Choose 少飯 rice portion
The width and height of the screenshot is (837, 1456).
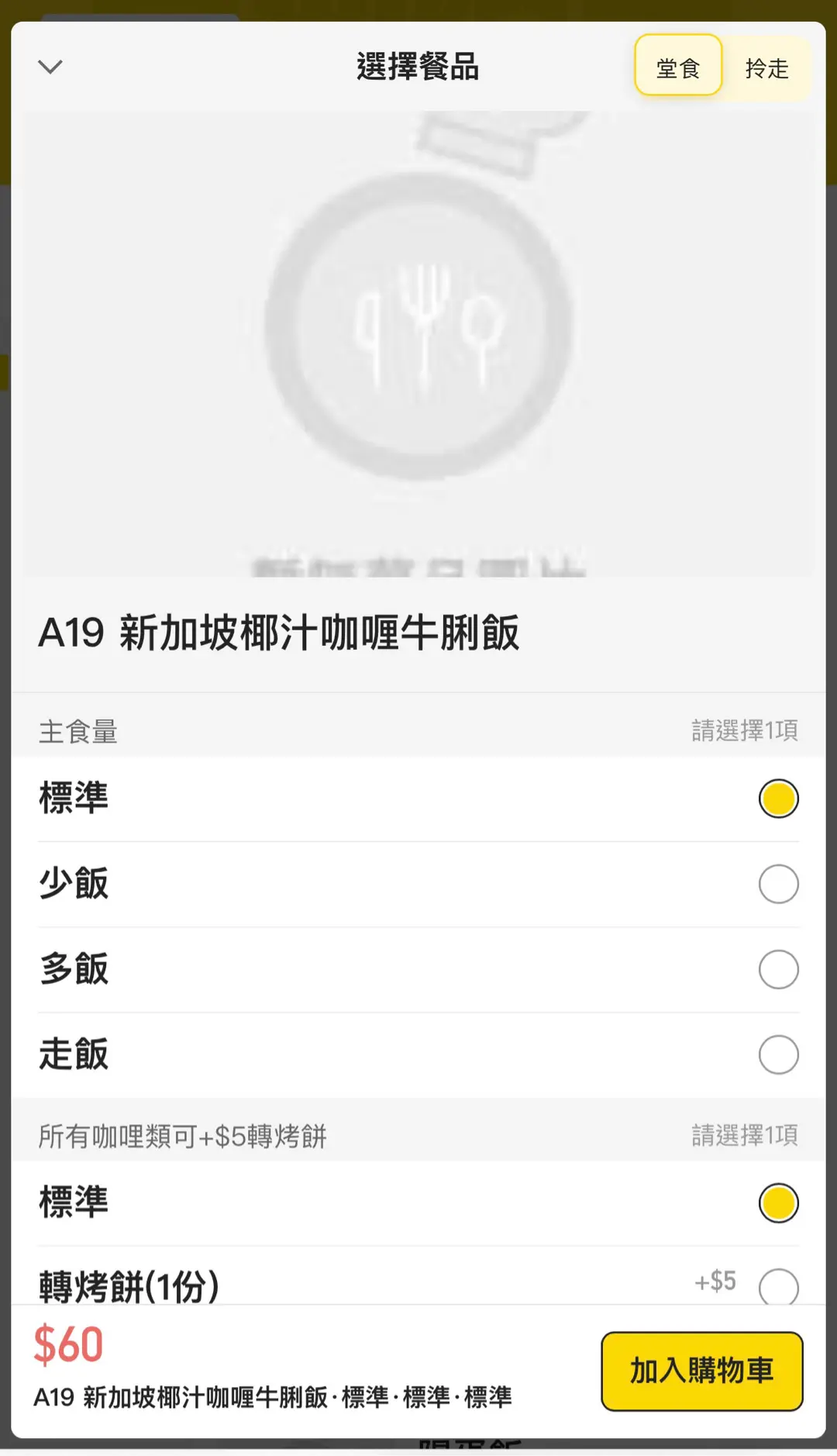[x=778, y=884]
